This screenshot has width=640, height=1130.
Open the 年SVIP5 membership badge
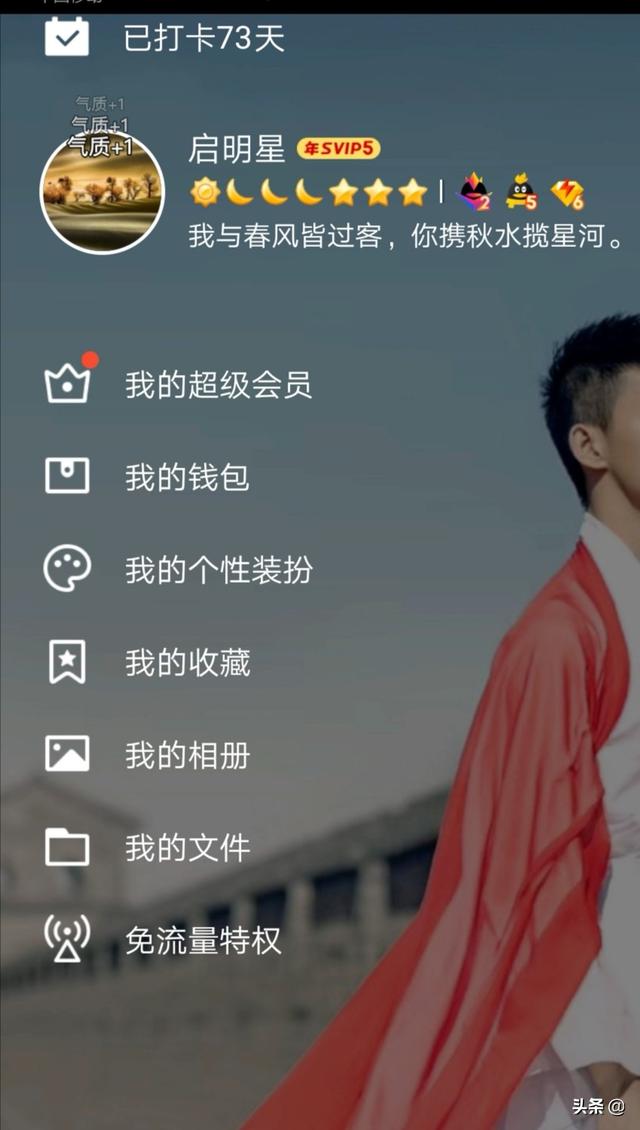338,149
